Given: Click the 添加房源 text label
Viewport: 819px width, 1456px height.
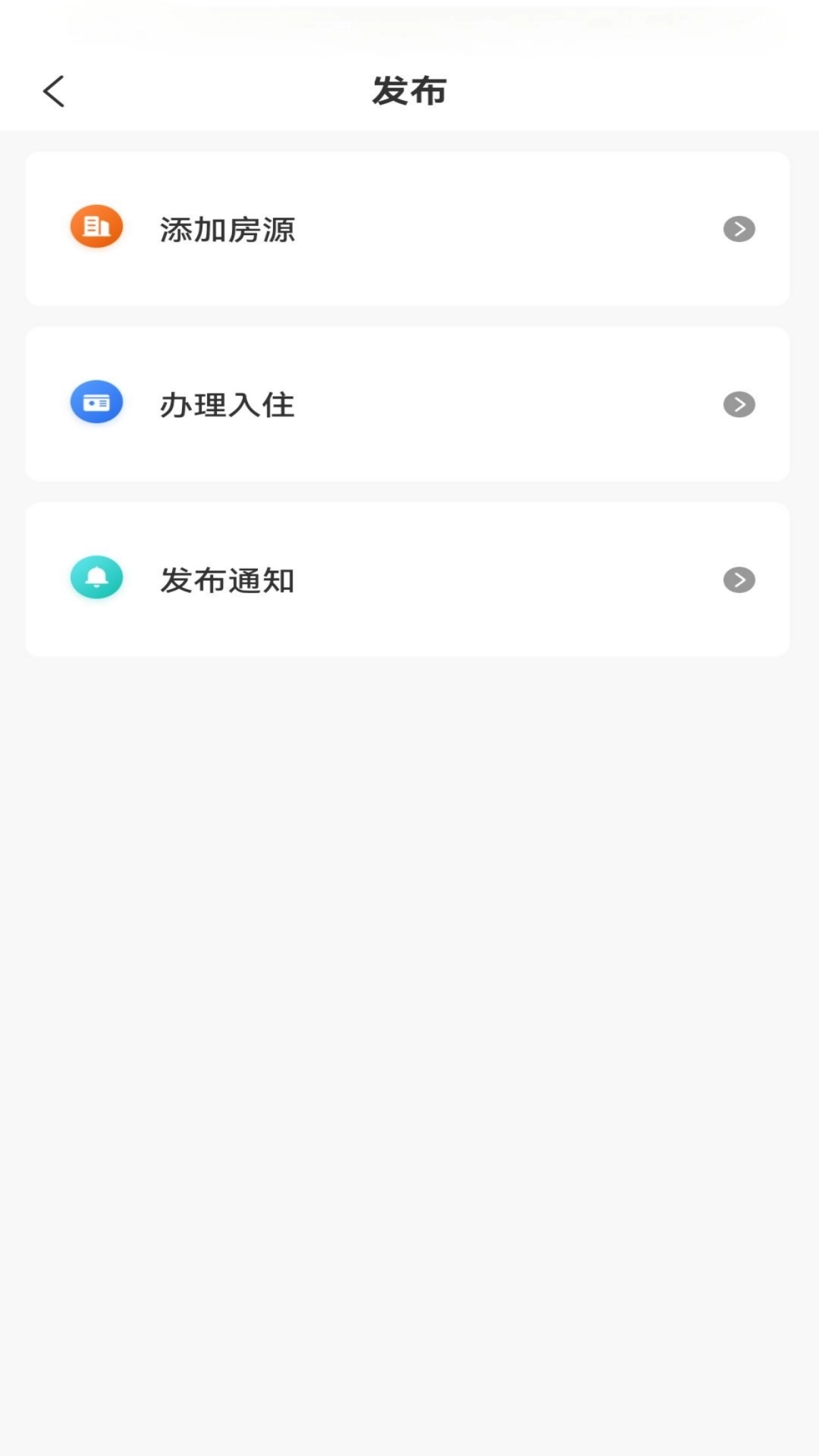Looking at the screenshot, I should click(227, 229).
